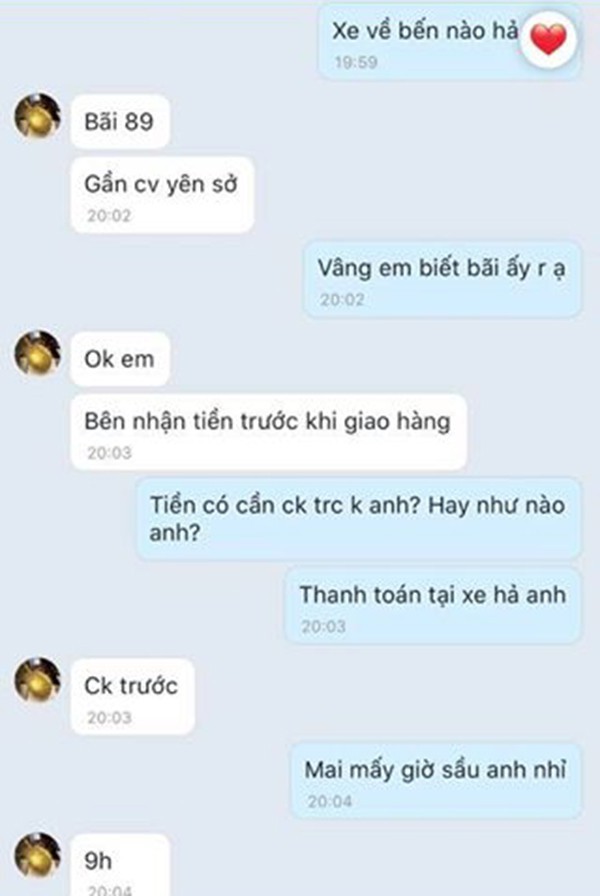Open sender's avatar beside "Bãi 89"
600x896 pixels.
[x=38, y=118]
